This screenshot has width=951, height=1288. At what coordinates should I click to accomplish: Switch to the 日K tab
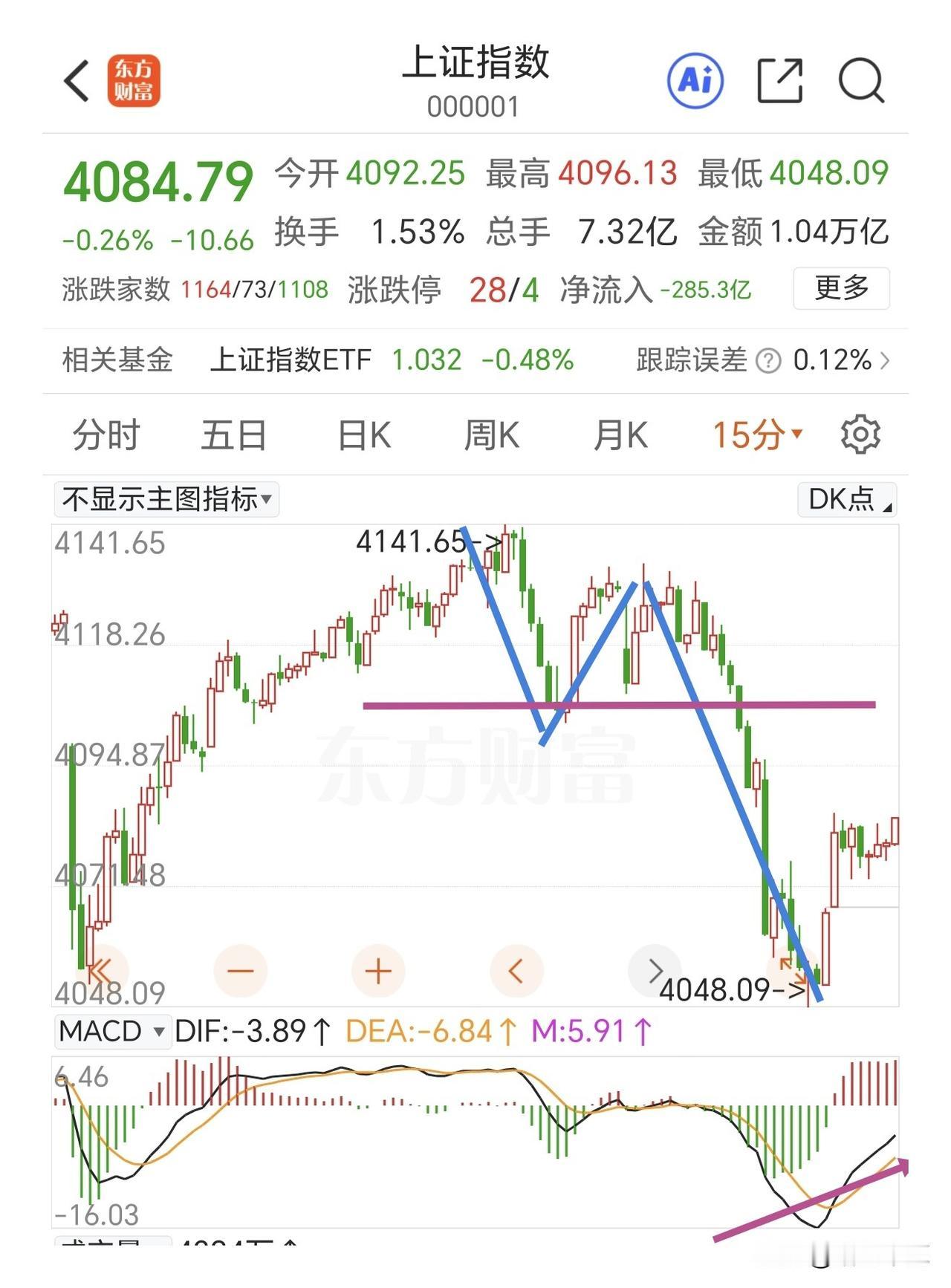coord(363,435)
